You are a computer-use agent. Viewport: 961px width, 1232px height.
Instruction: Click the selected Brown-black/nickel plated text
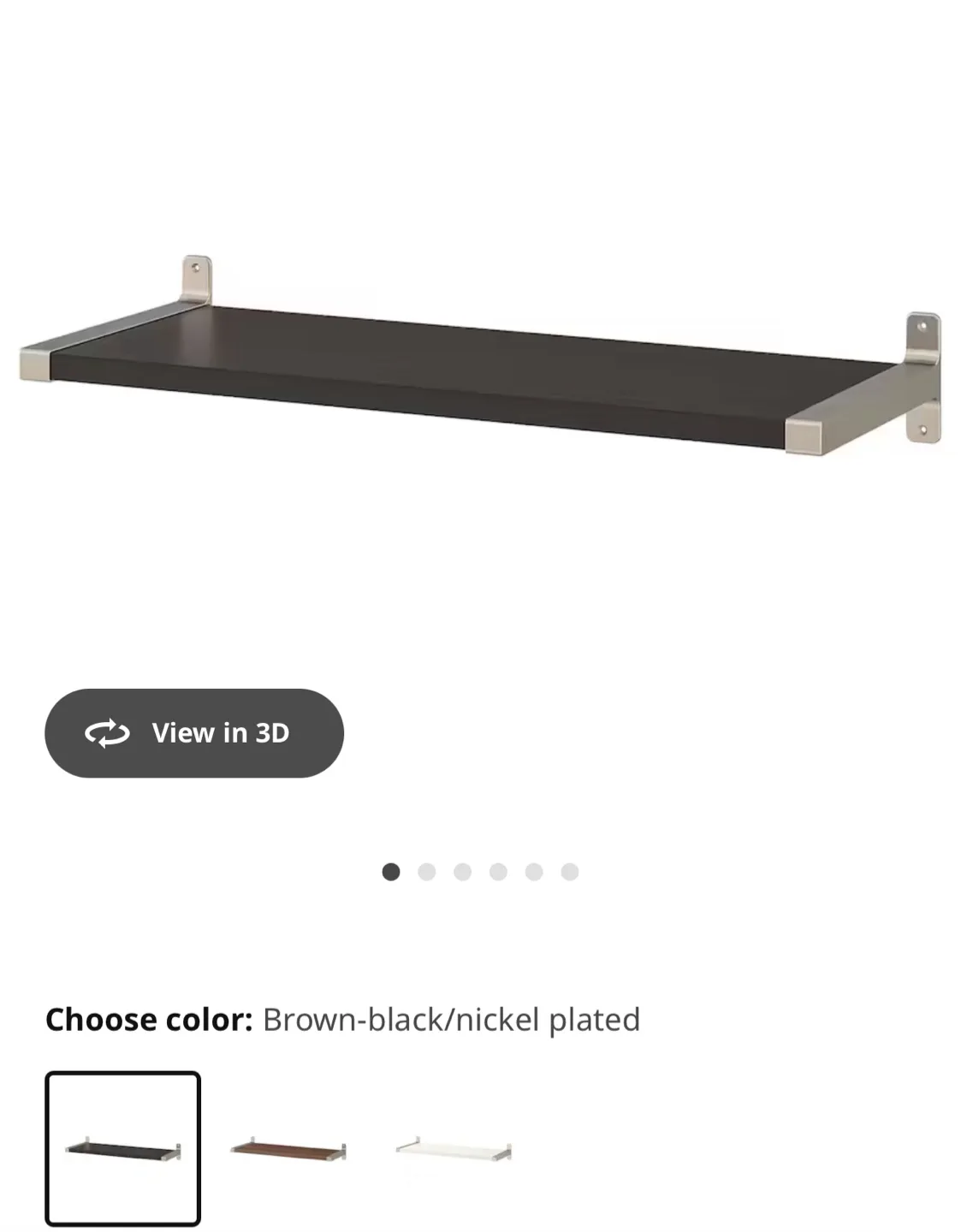coord(452,1020)
